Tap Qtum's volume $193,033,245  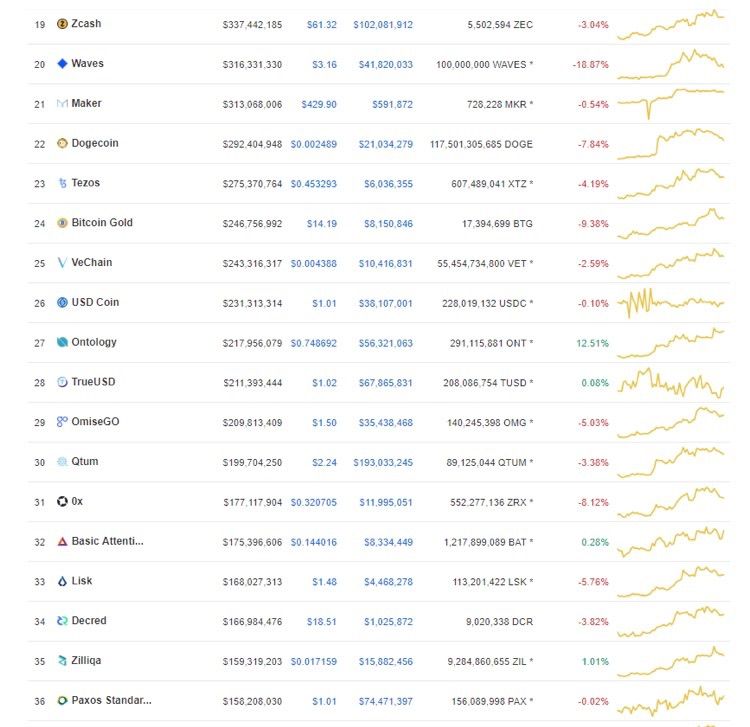(382, 462)
